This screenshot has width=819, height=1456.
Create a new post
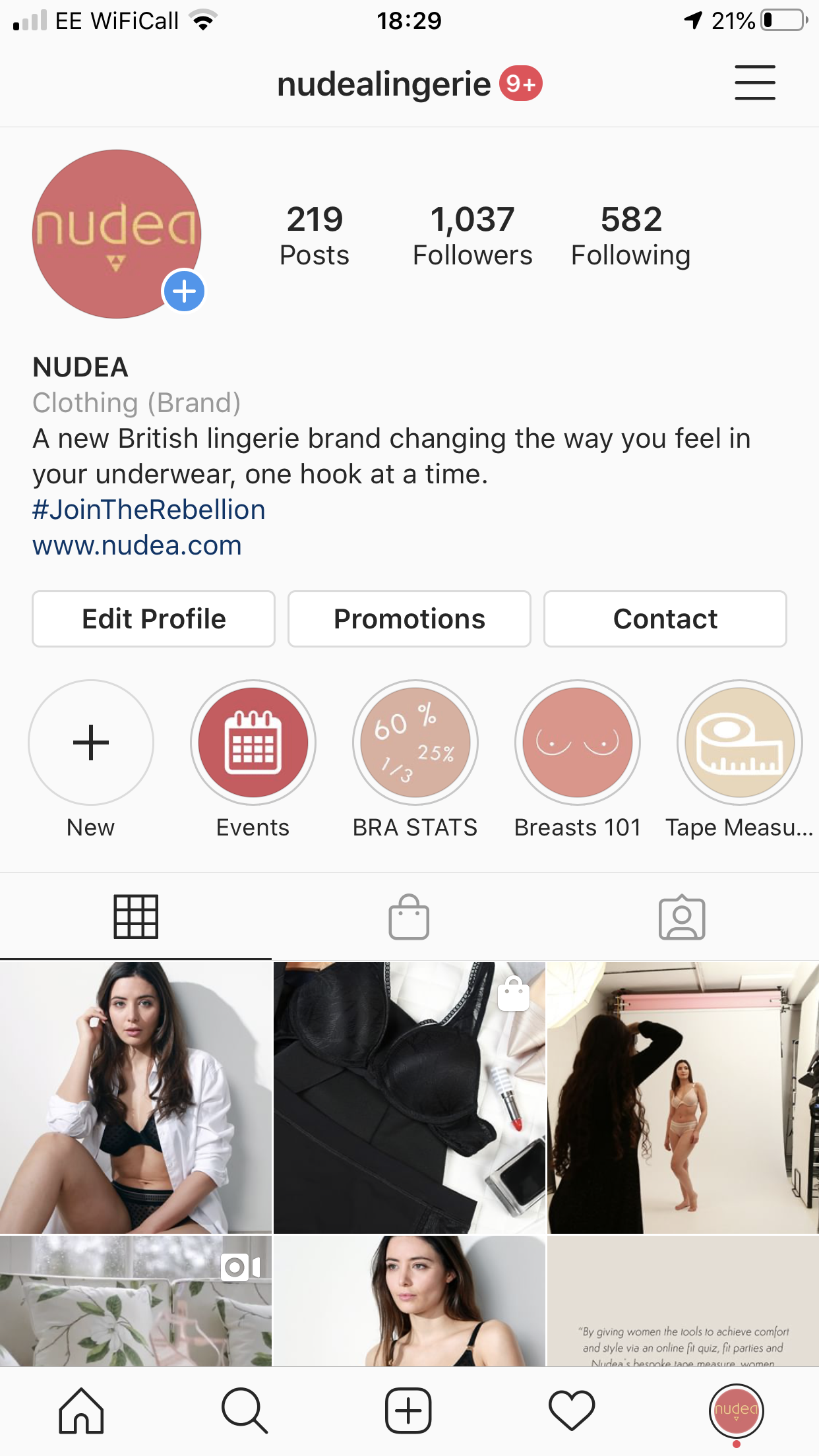tap(408, 1410)
